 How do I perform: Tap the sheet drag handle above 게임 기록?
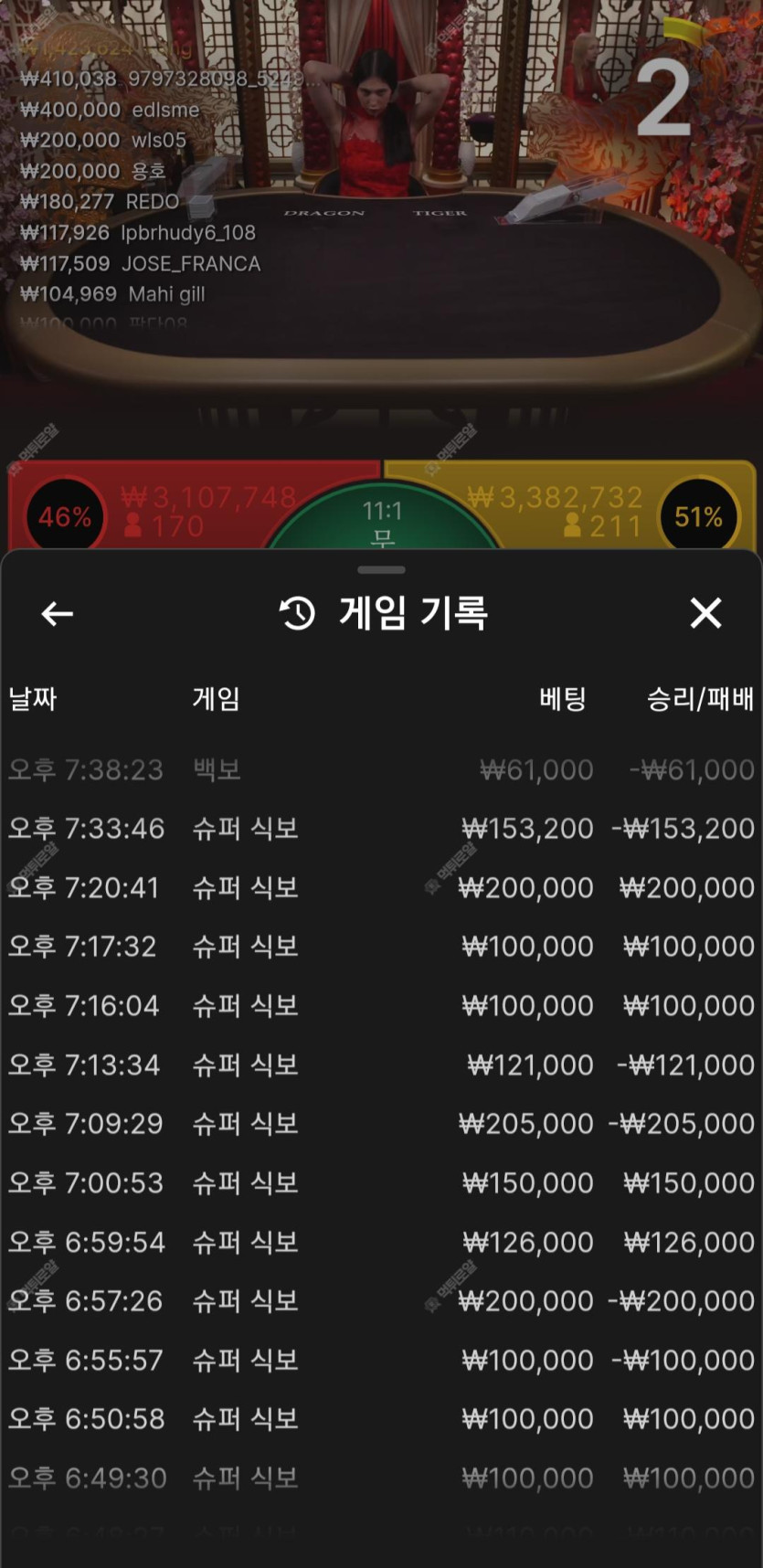coord(381,569)
